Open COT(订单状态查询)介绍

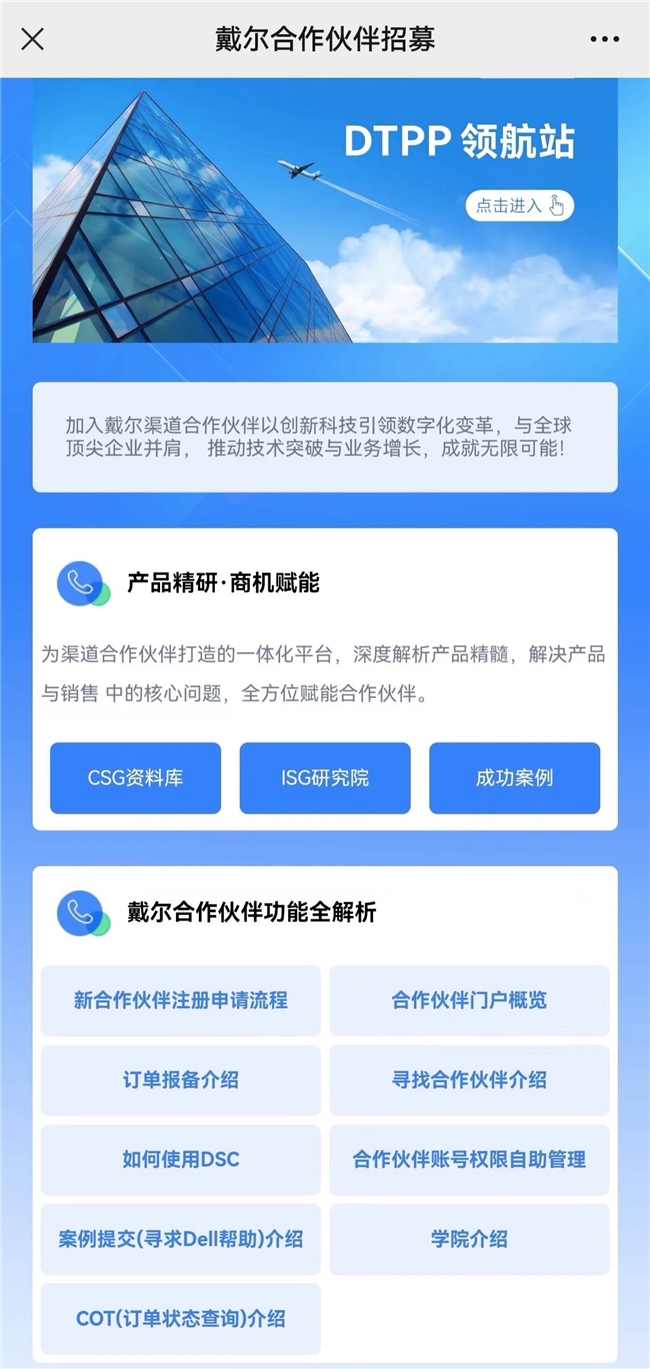(x=180, y=1318)
